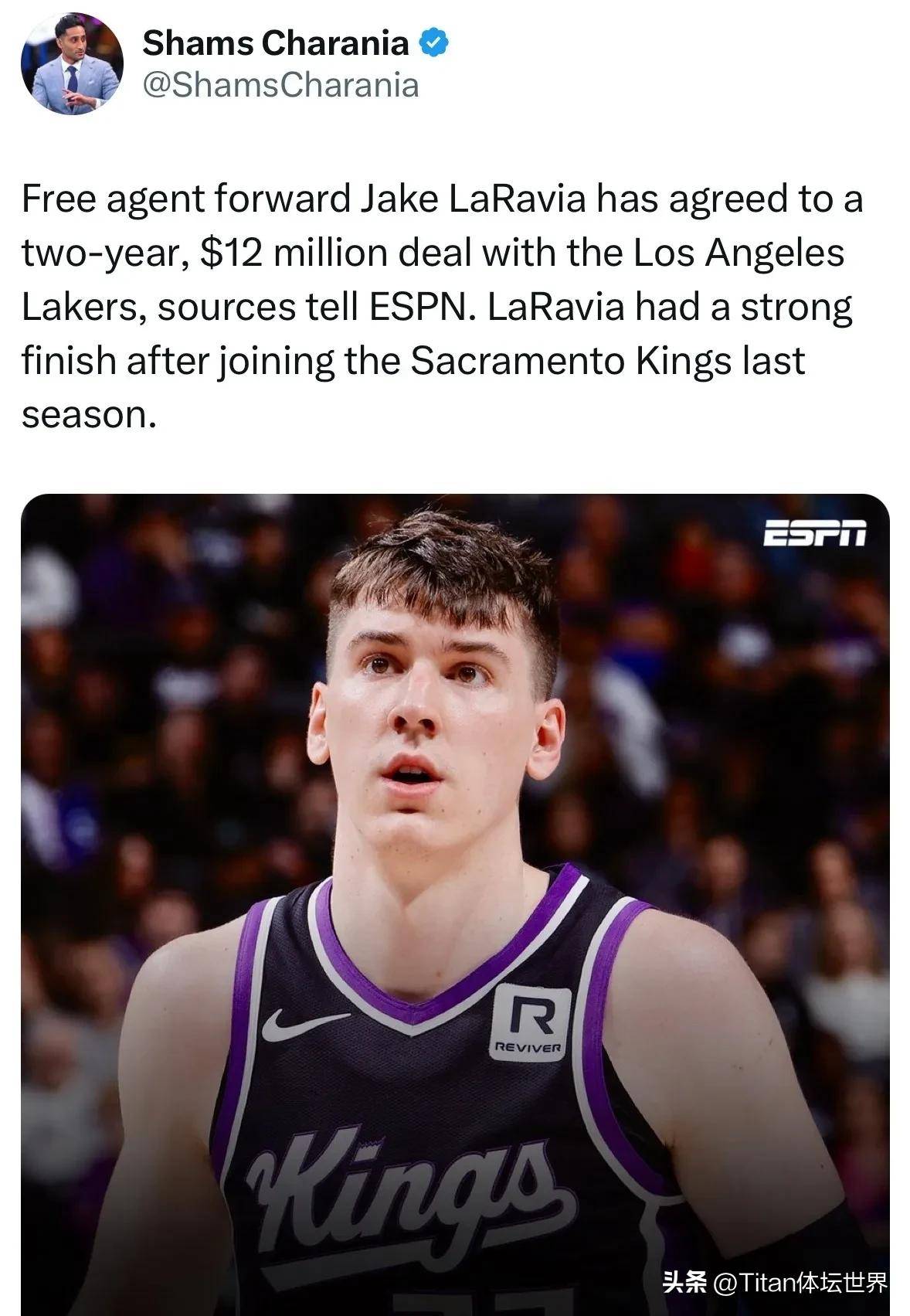Tap the @ShamsCharania handle
This screenshot has height=1316, width=910.
280,86
